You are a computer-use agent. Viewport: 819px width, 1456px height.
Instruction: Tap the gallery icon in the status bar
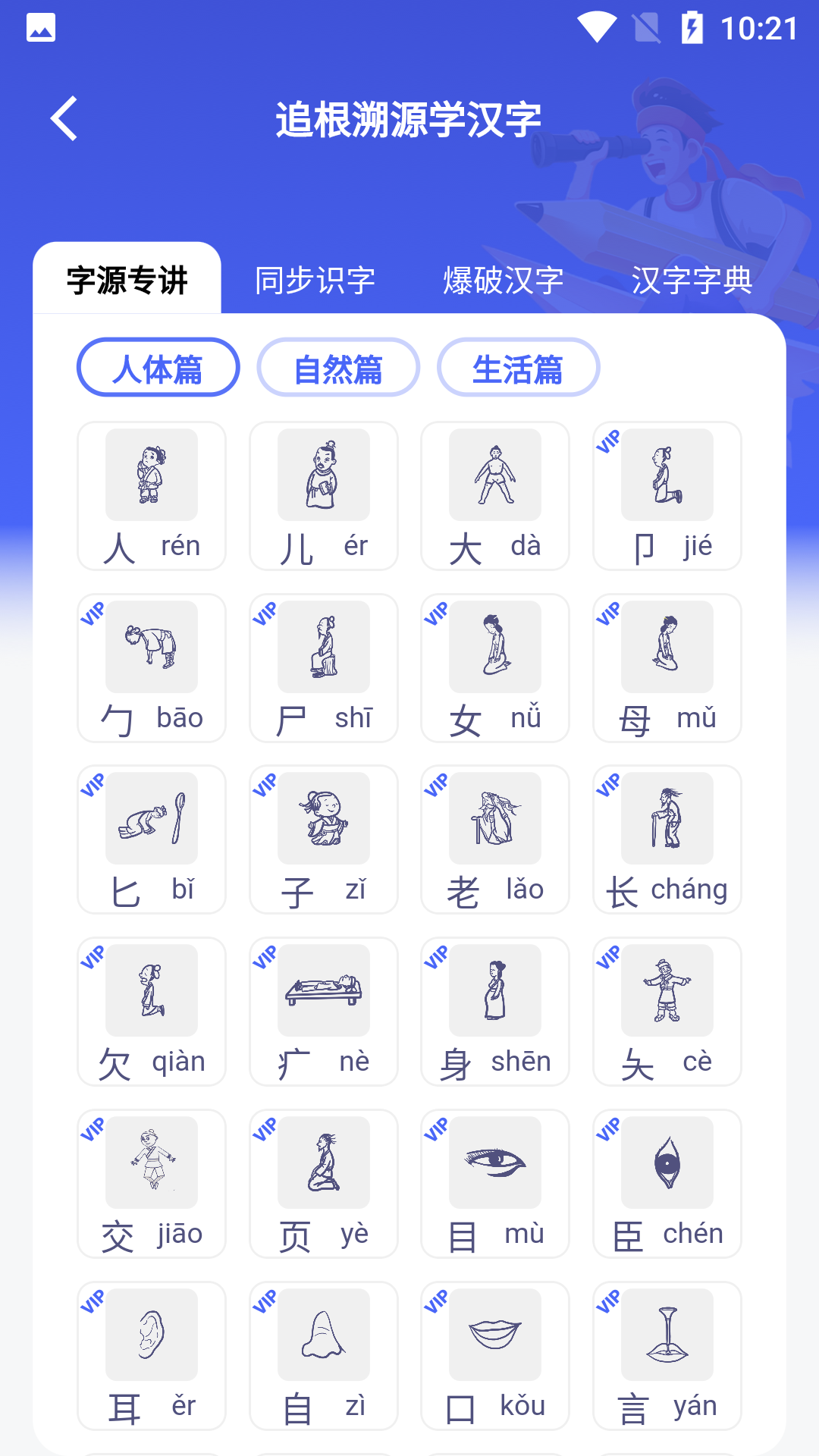[40, 28]
